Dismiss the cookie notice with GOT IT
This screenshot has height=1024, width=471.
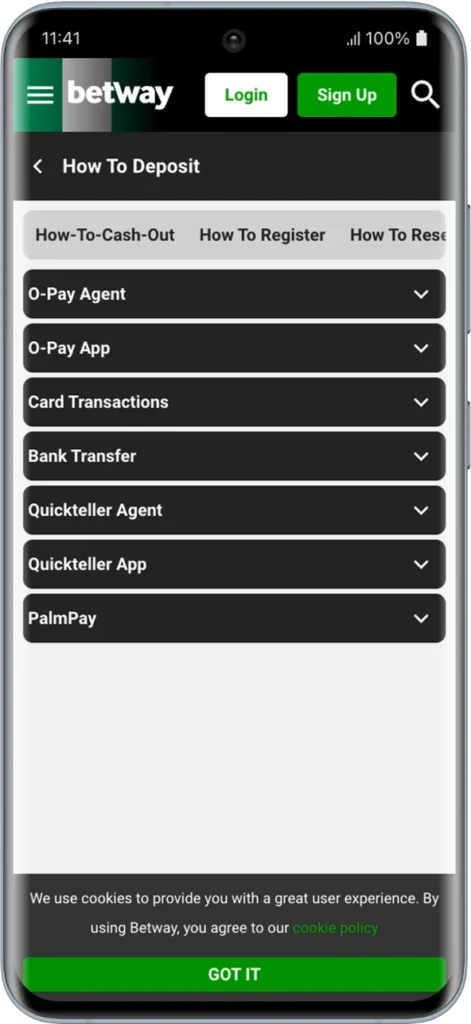click(x=235, y=974)
